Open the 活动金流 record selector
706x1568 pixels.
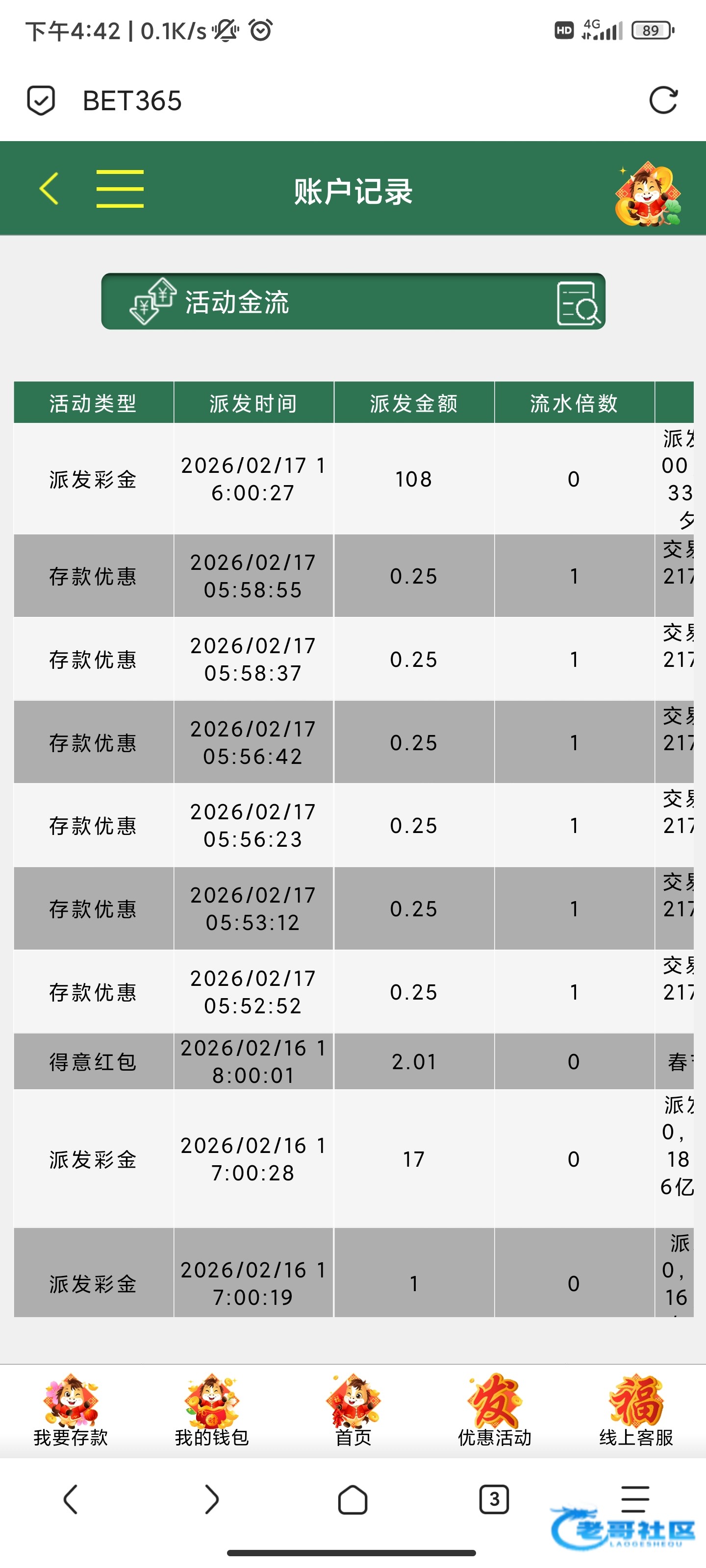tap(353, 301)
